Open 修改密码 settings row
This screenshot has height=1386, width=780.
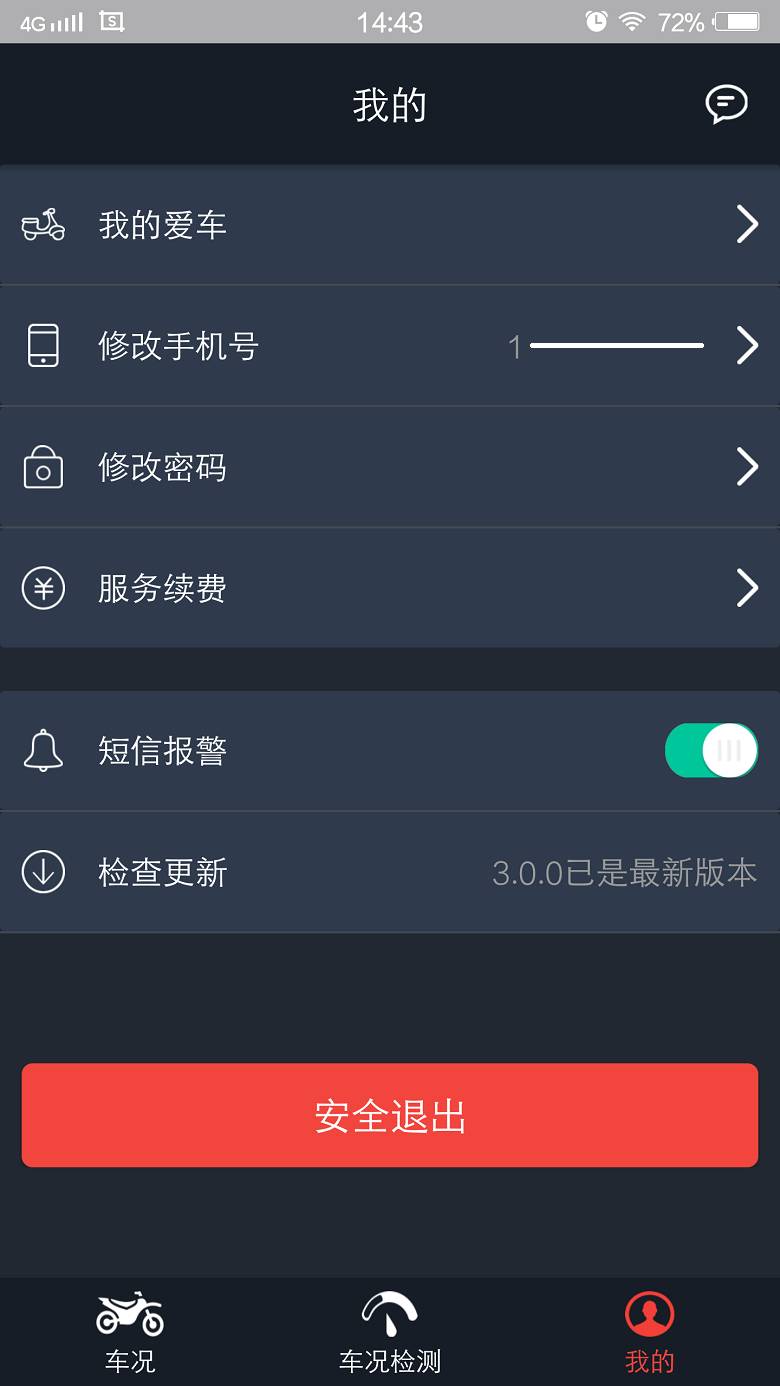pos(390,467)
